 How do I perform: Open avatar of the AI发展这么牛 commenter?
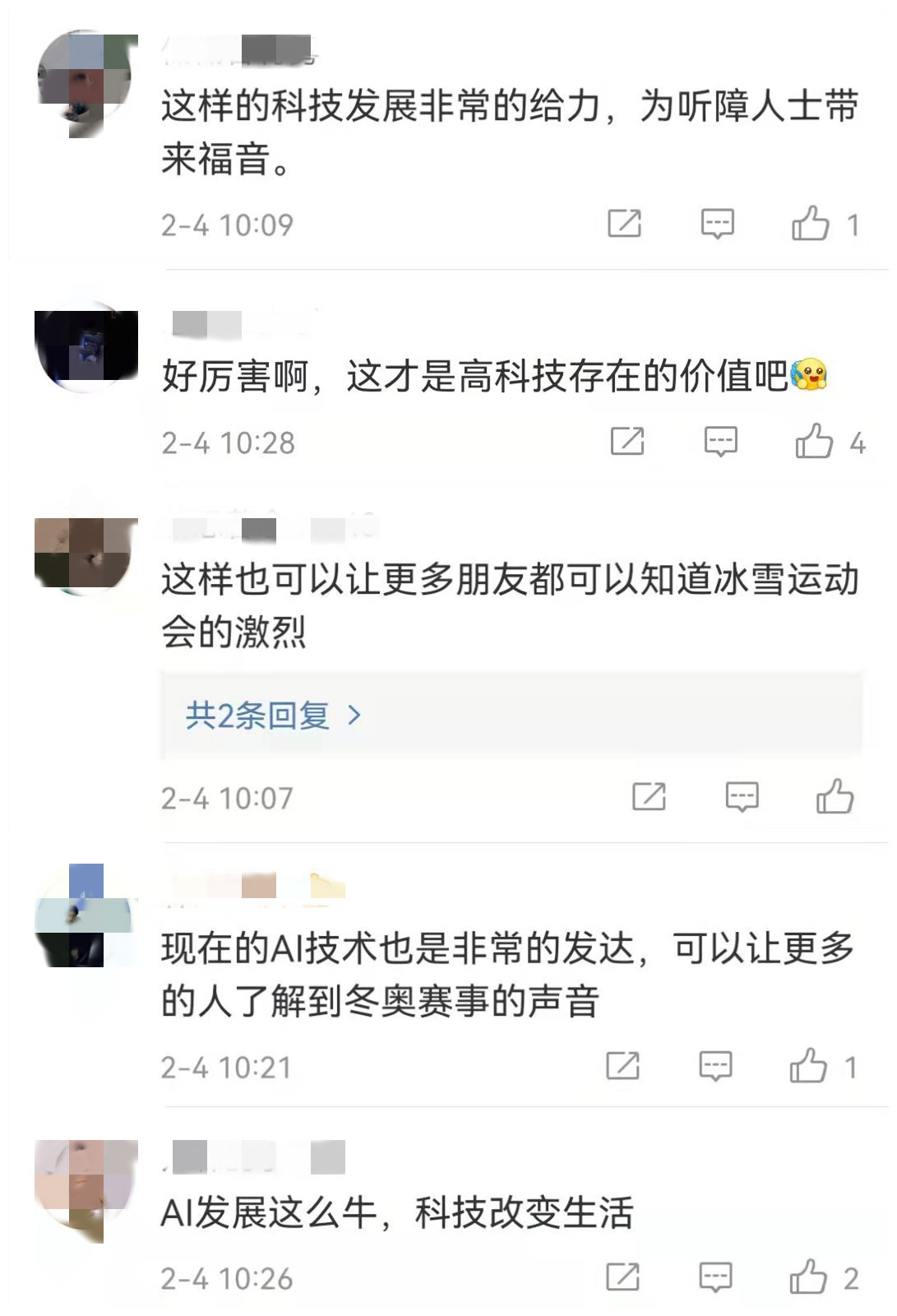86,1190
